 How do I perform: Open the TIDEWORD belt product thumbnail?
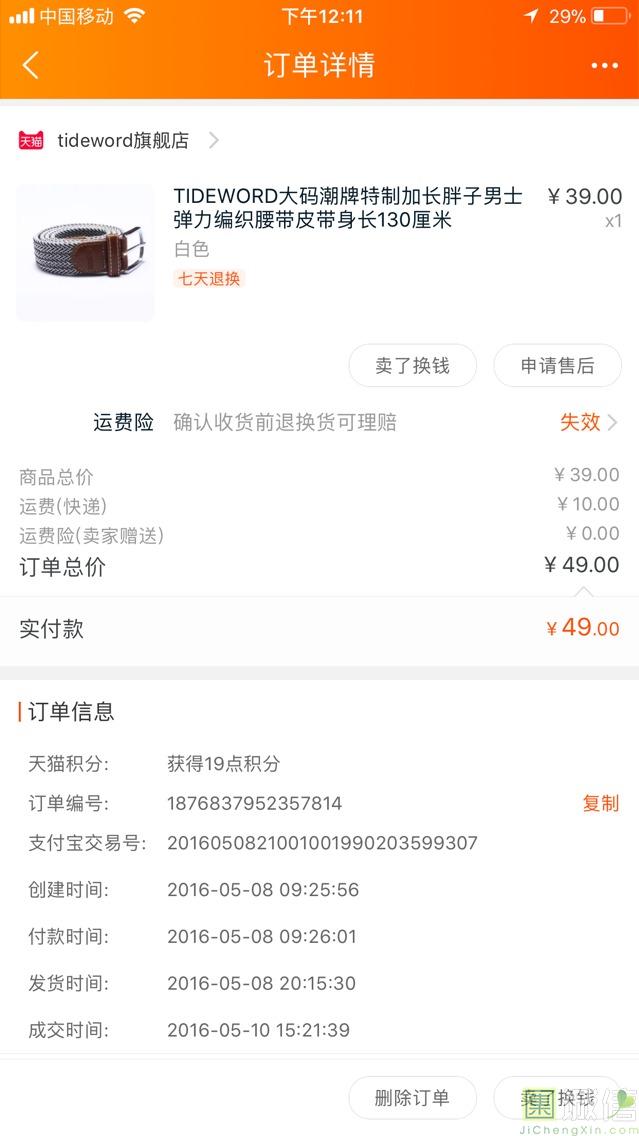tap(86, 252)
